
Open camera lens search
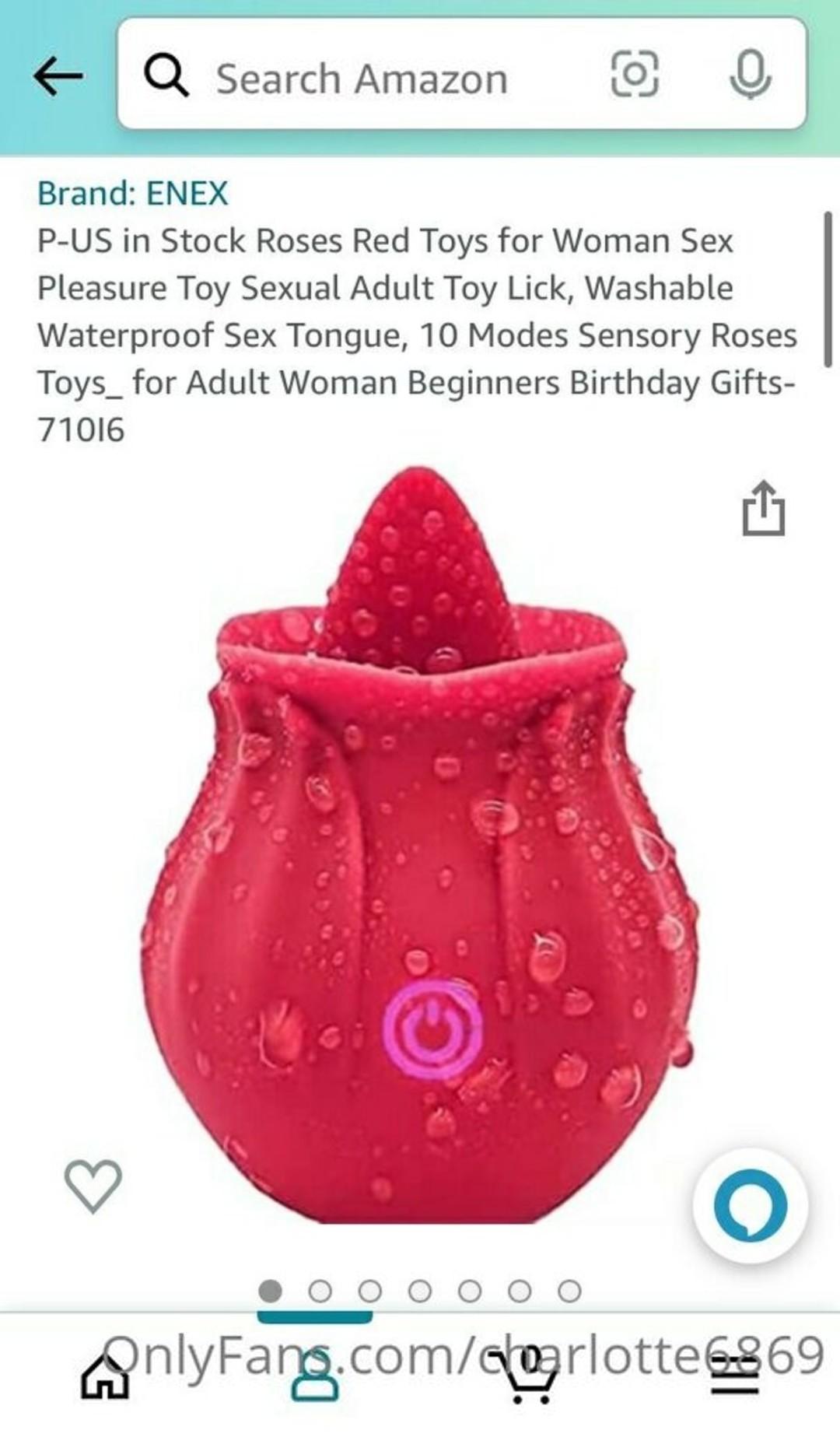point(635,75)
